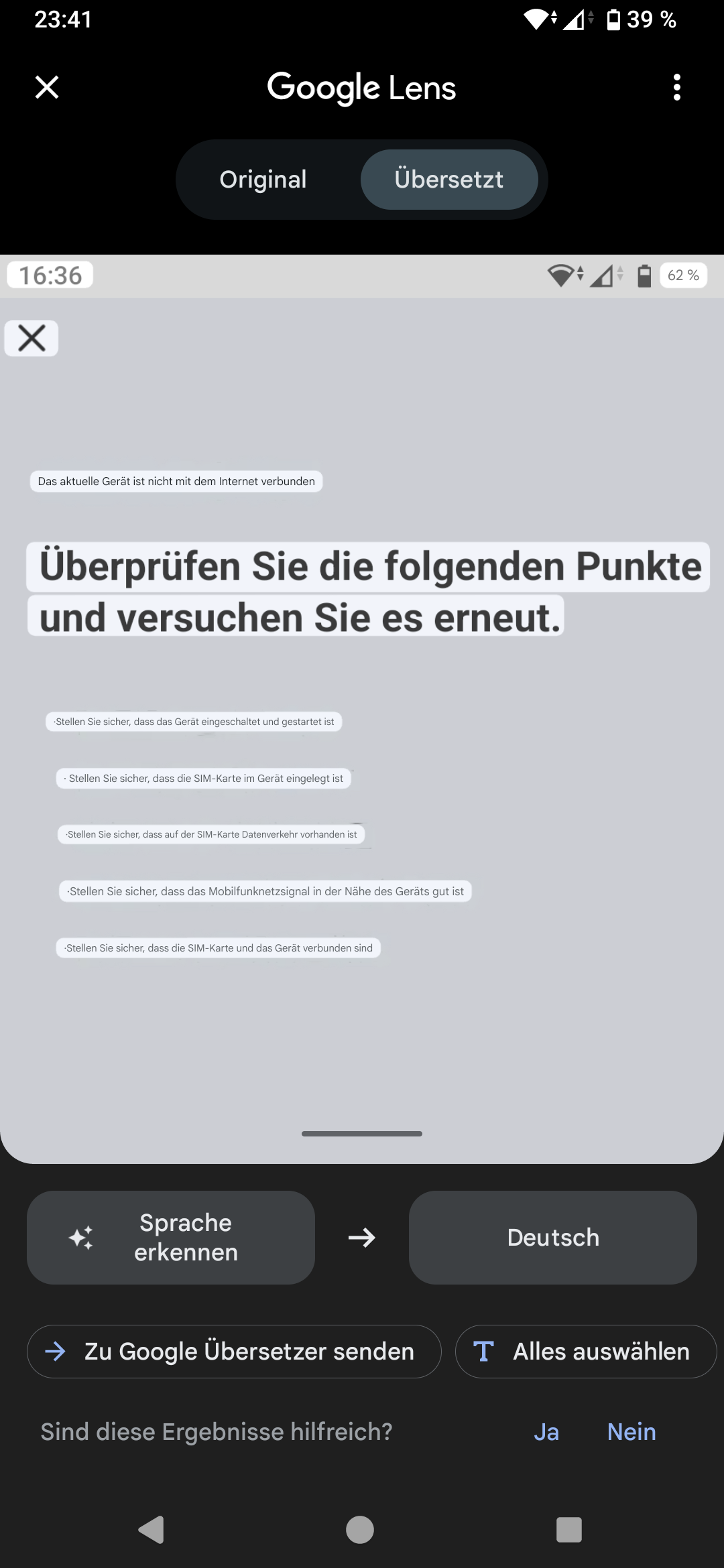Answer Nein to helpful results
The image size is (724, 1568).
pos(631,1432)
